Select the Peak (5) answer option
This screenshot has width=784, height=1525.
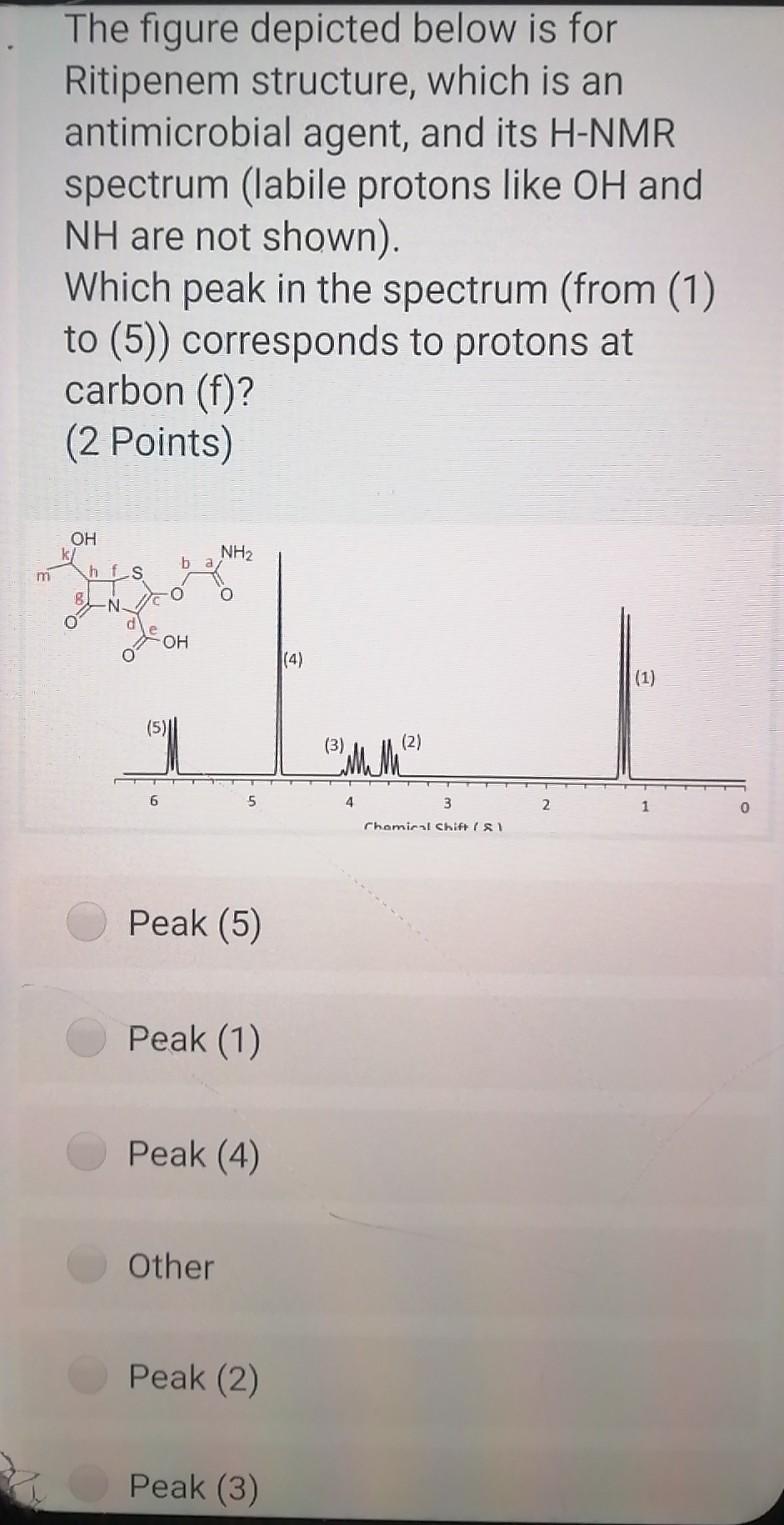[x=87, y=924]
